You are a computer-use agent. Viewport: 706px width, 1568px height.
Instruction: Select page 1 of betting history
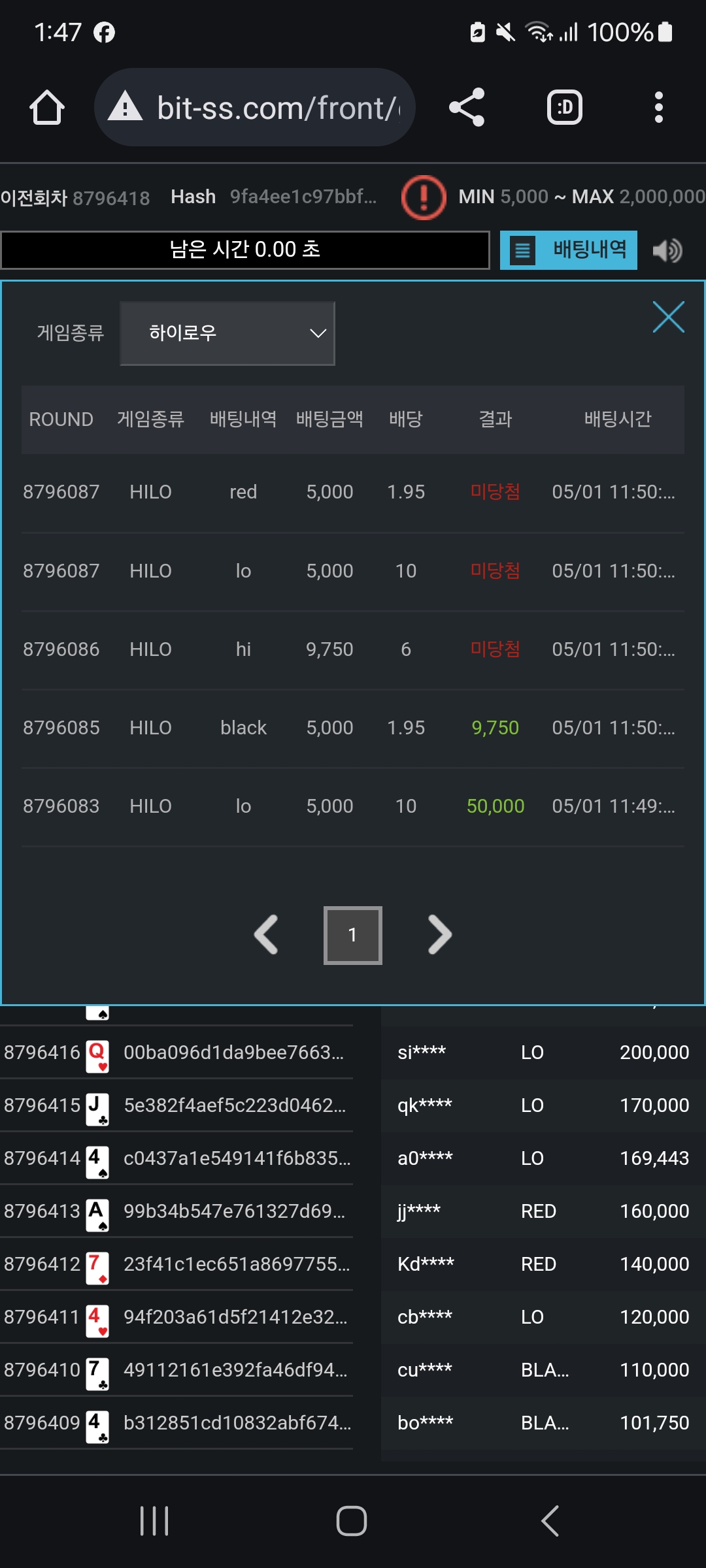click(x=352, y=935)
